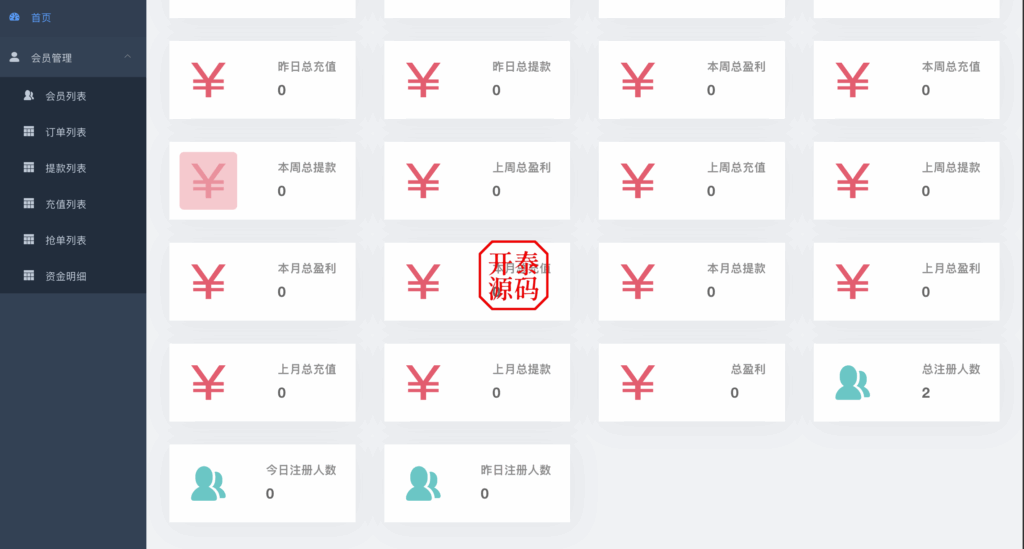Viewport: 1024px width, 549px height.
Task: Open 抢单列表 in the sidebar
Action: [65, 240]
